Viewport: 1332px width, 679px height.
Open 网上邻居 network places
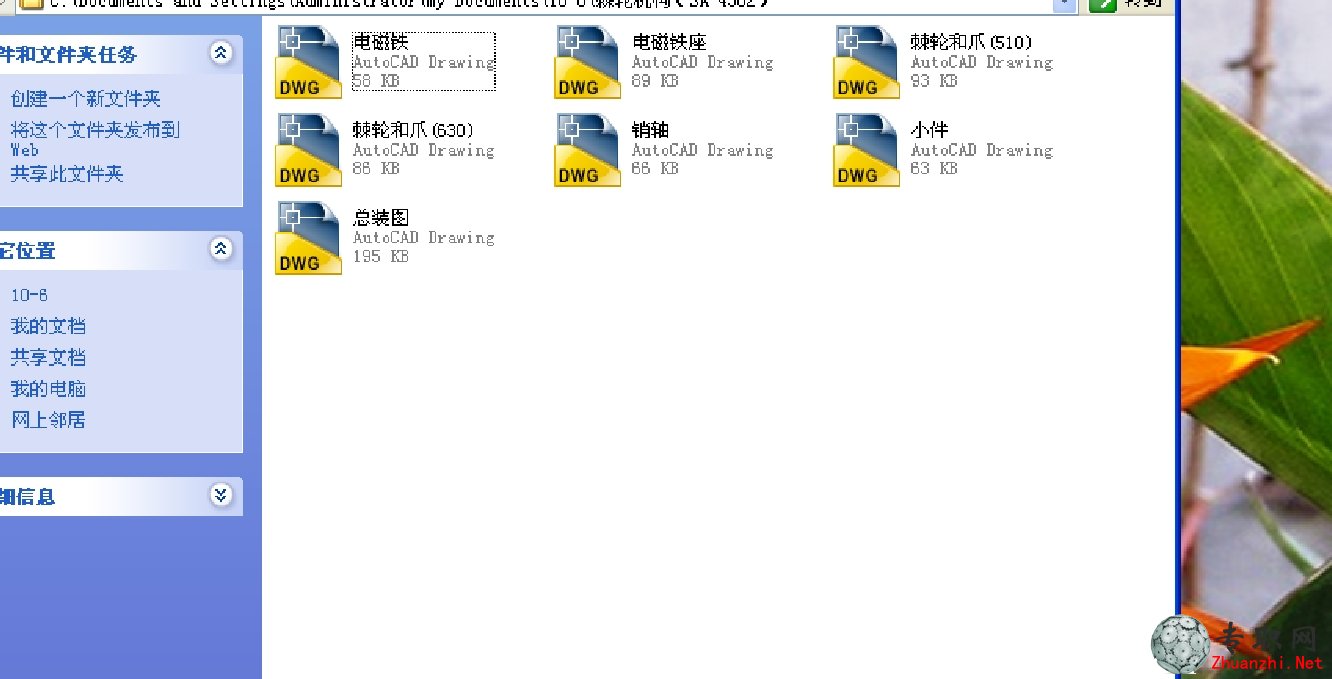[48, 420]
